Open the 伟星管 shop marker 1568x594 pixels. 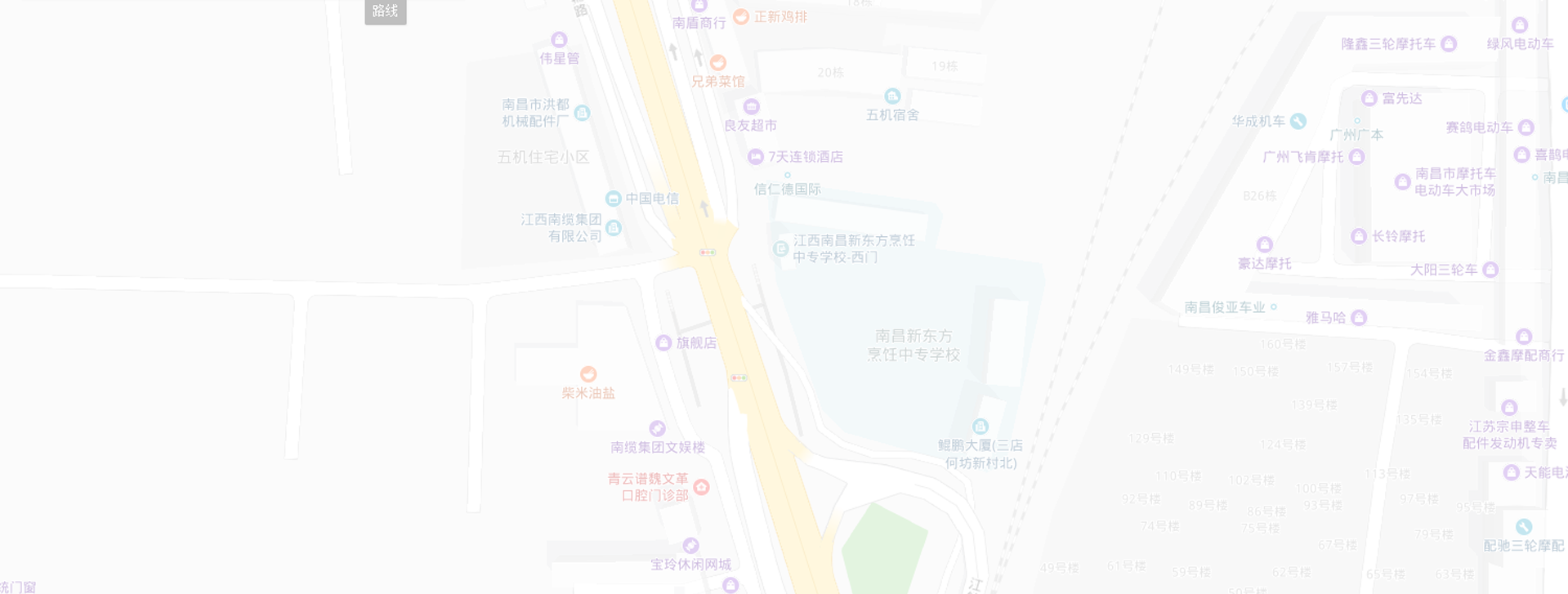tap(559, 40)
